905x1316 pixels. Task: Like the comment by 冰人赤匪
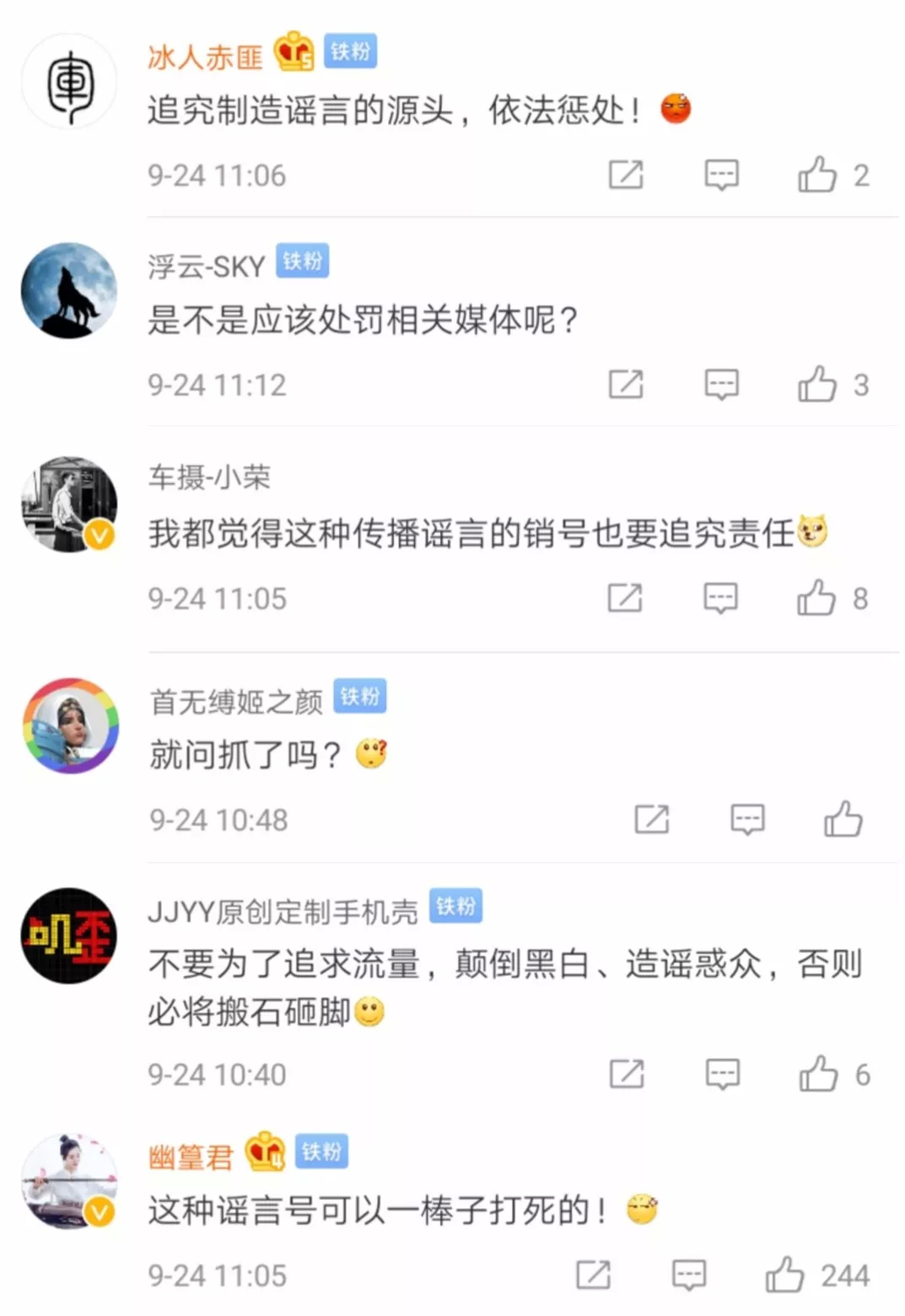816,175
